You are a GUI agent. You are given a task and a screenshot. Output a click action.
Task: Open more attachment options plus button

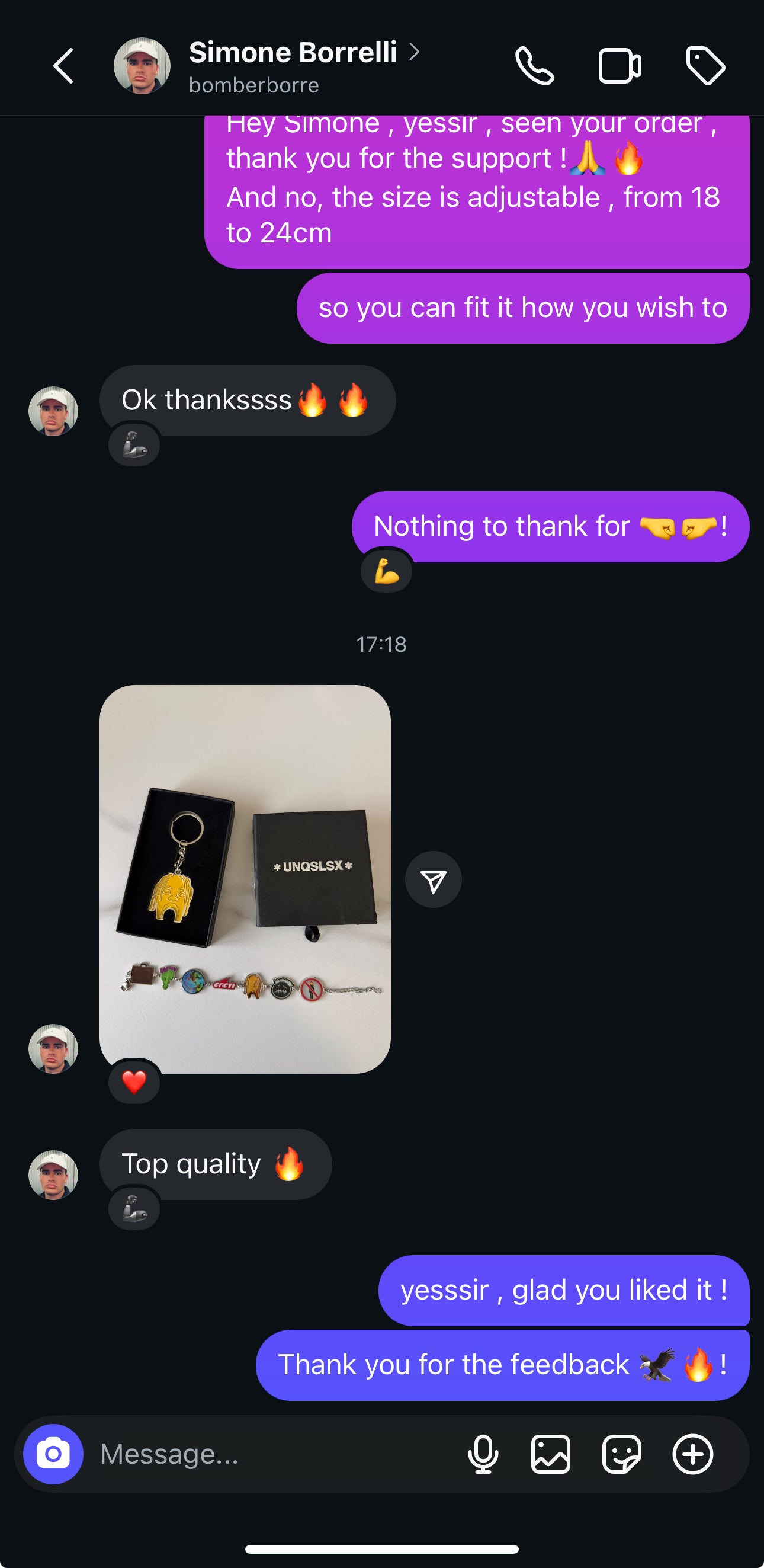point(692,1454)
